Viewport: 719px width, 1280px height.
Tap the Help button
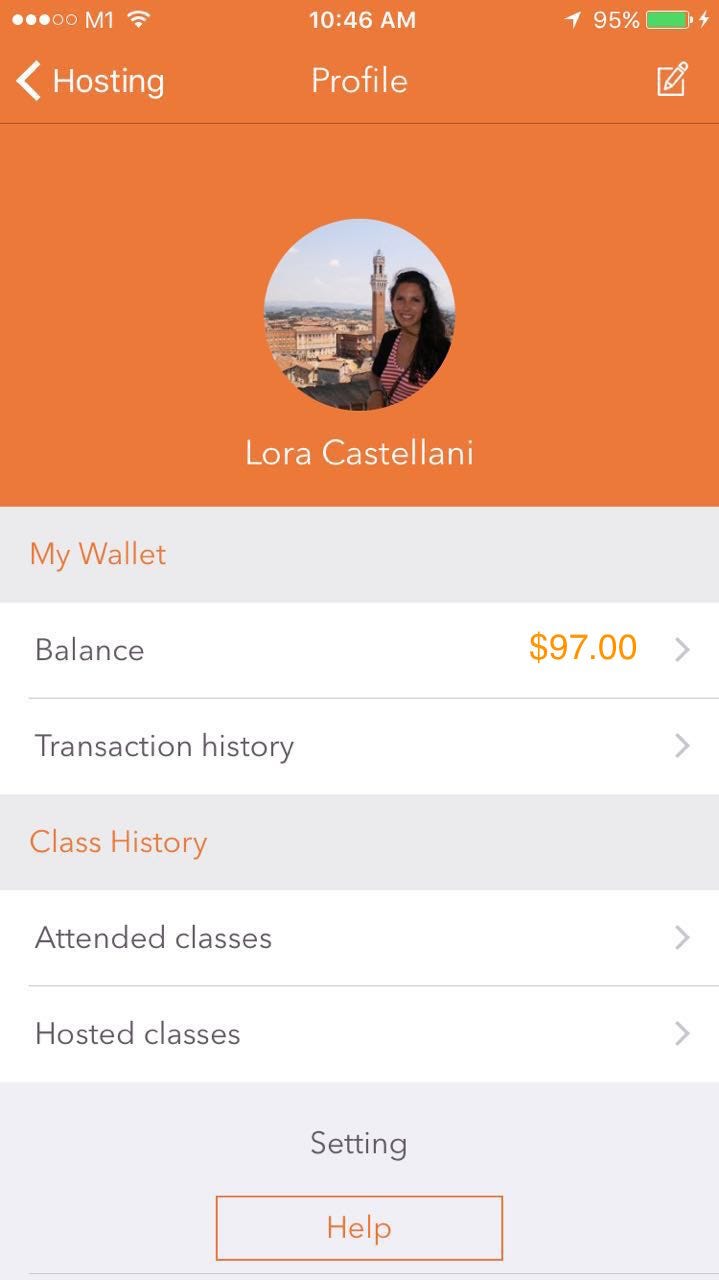pos(359,1228)
